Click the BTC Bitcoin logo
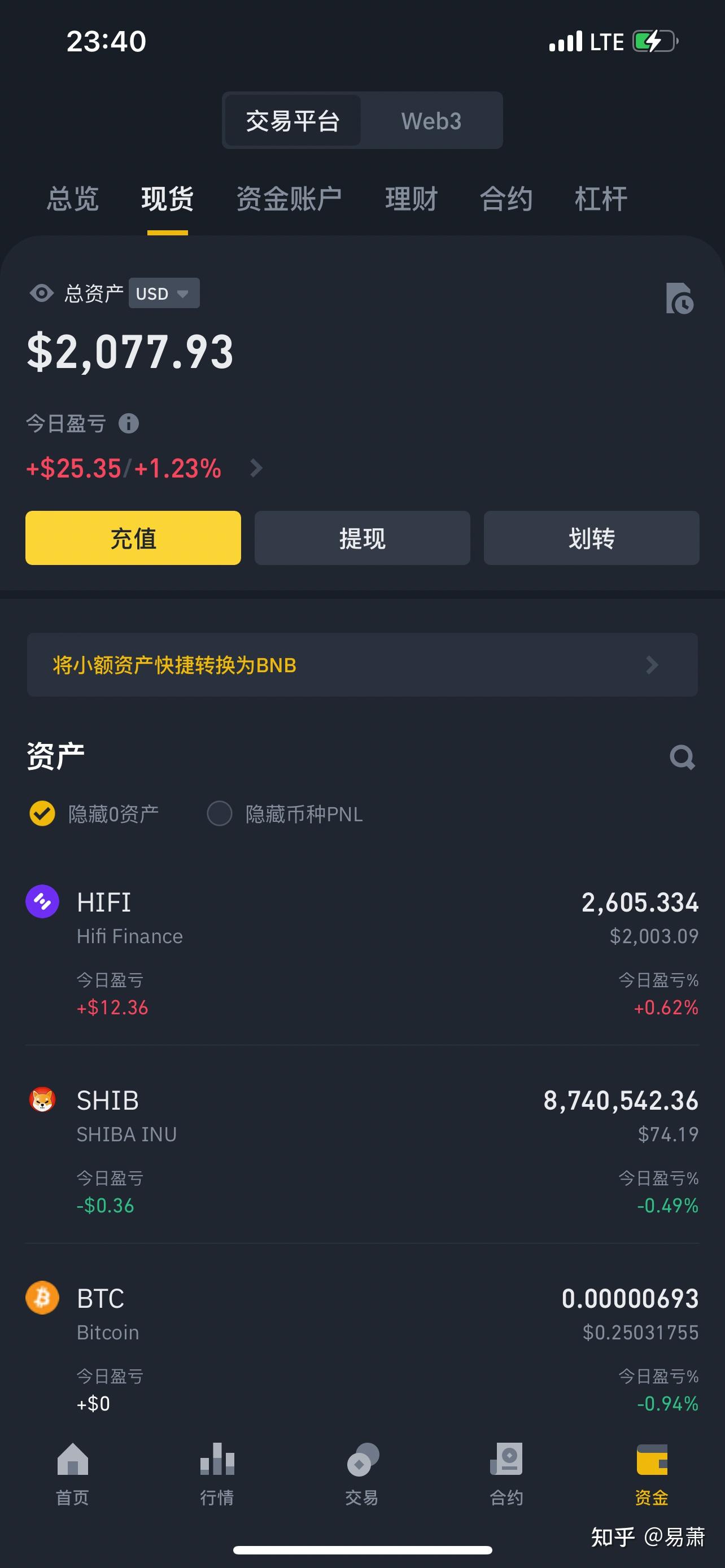This screenshot has height=1568, width=725. tap(41, 1297)
